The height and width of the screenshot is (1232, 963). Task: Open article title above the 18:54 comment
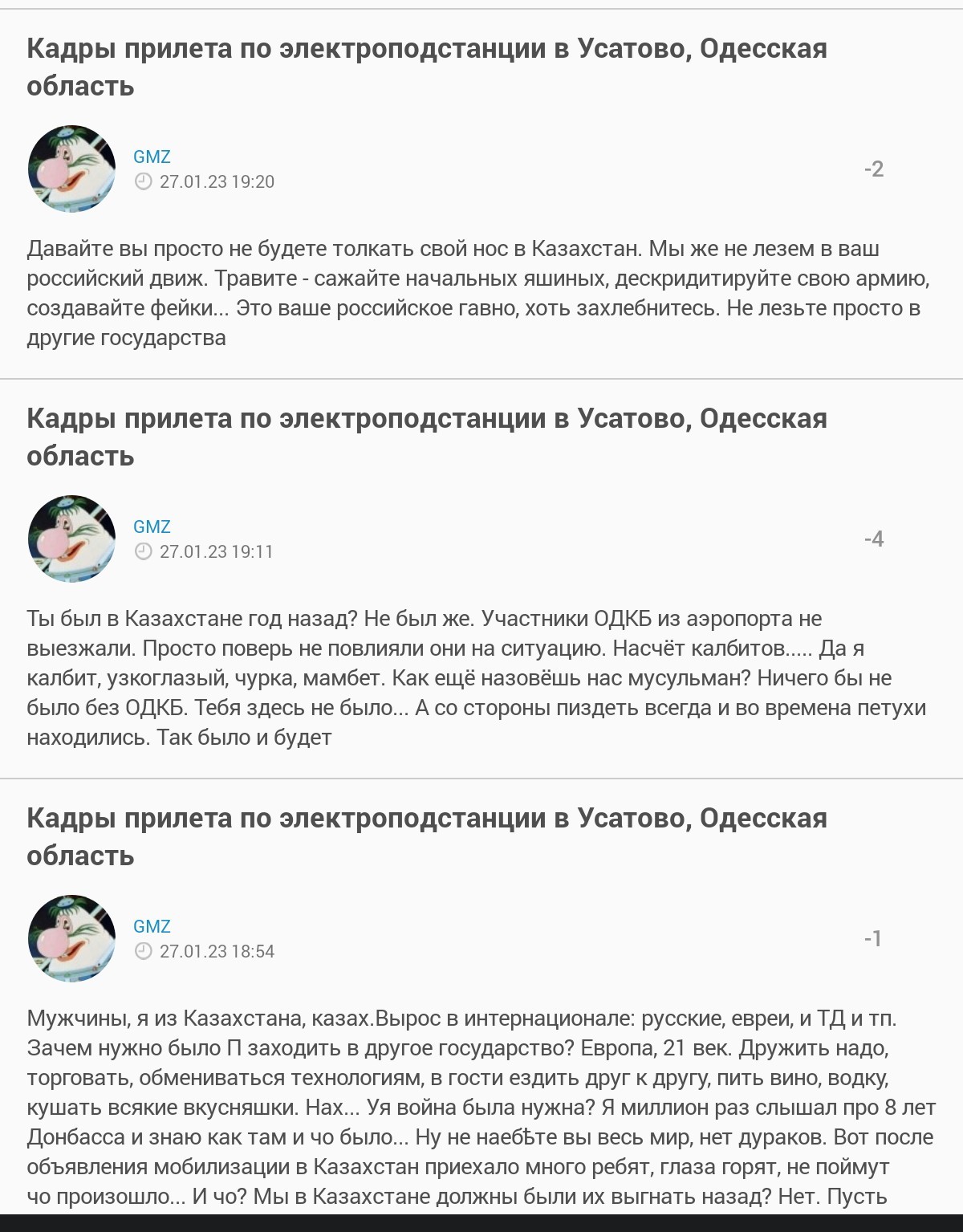pyautogui.click(x=427, y=837)
